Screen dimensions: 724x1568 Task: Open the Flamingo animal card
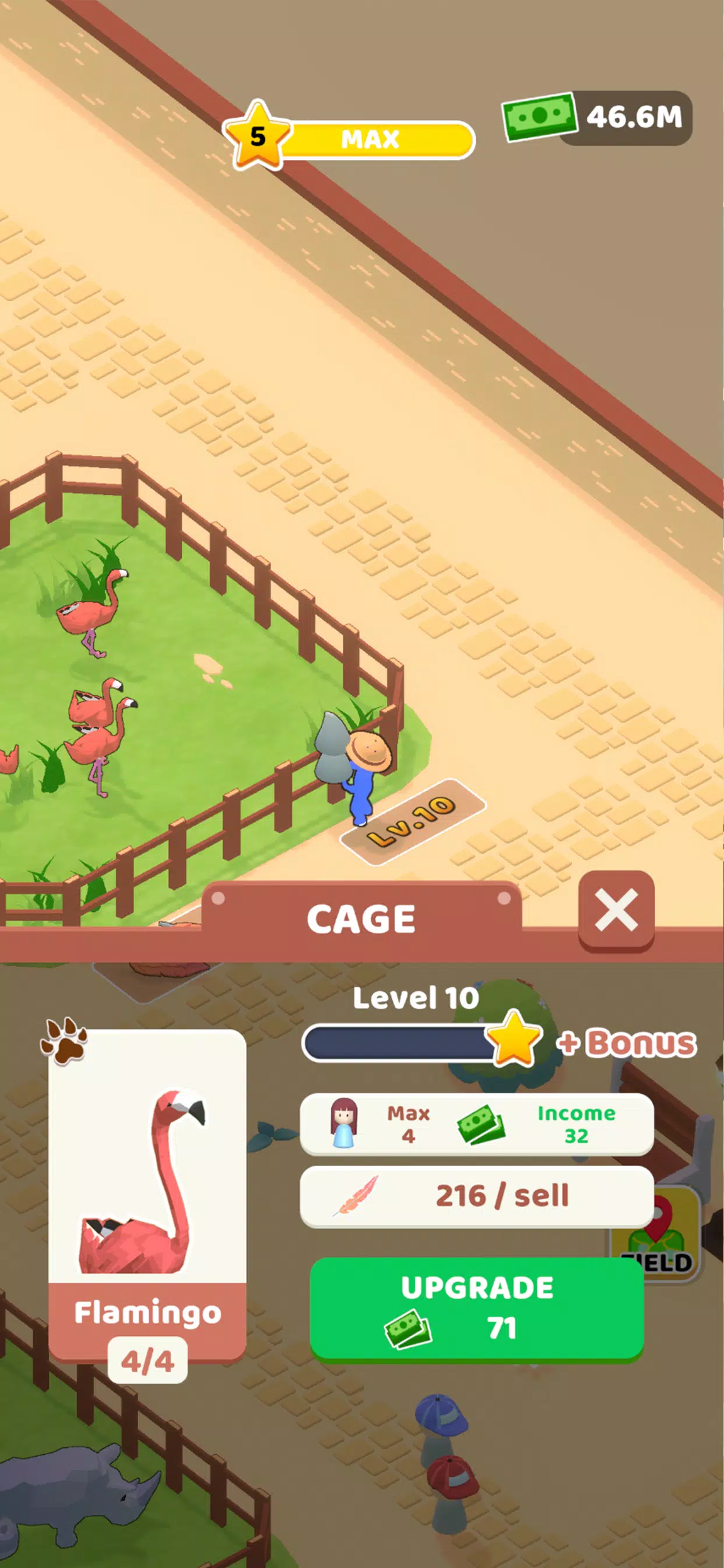tap(147, 1193)
